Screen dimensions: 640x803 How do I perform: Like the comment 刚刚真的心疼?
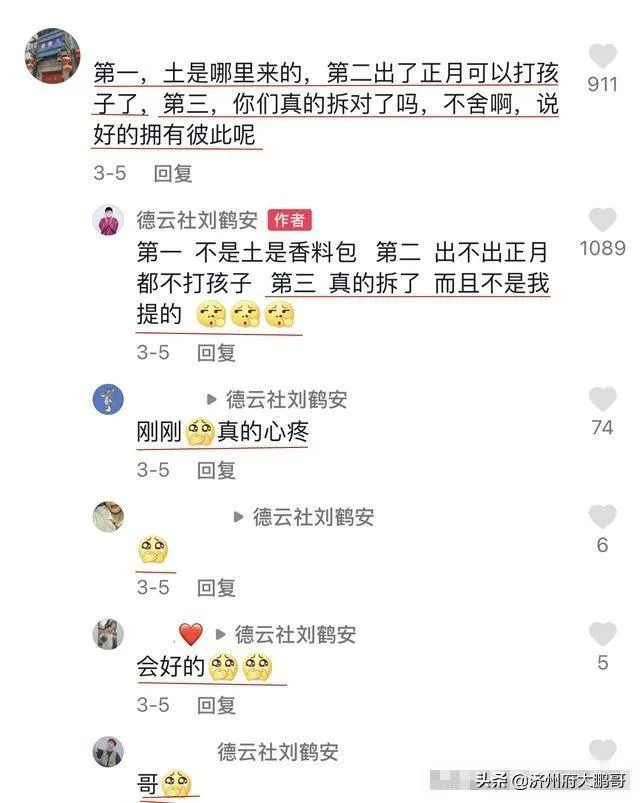(602, 400)
